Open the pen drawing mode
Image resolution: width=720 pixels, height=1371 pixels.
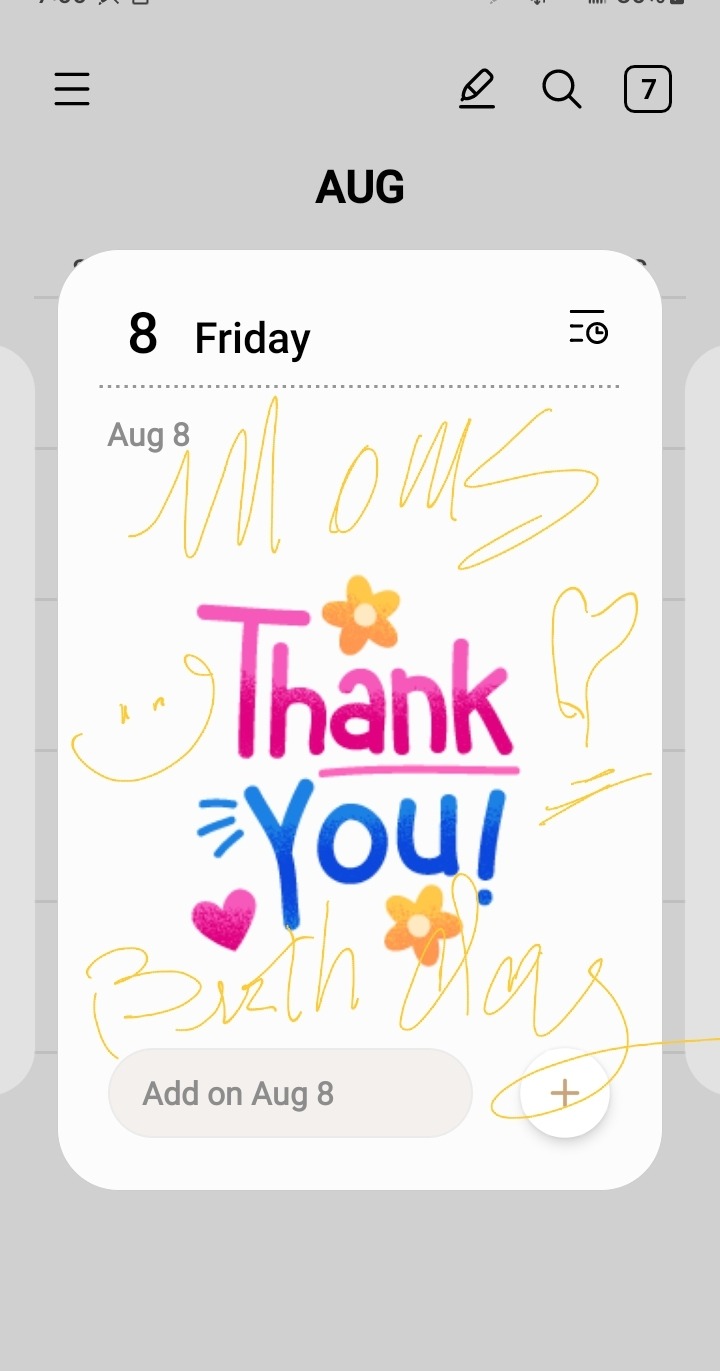477,89
